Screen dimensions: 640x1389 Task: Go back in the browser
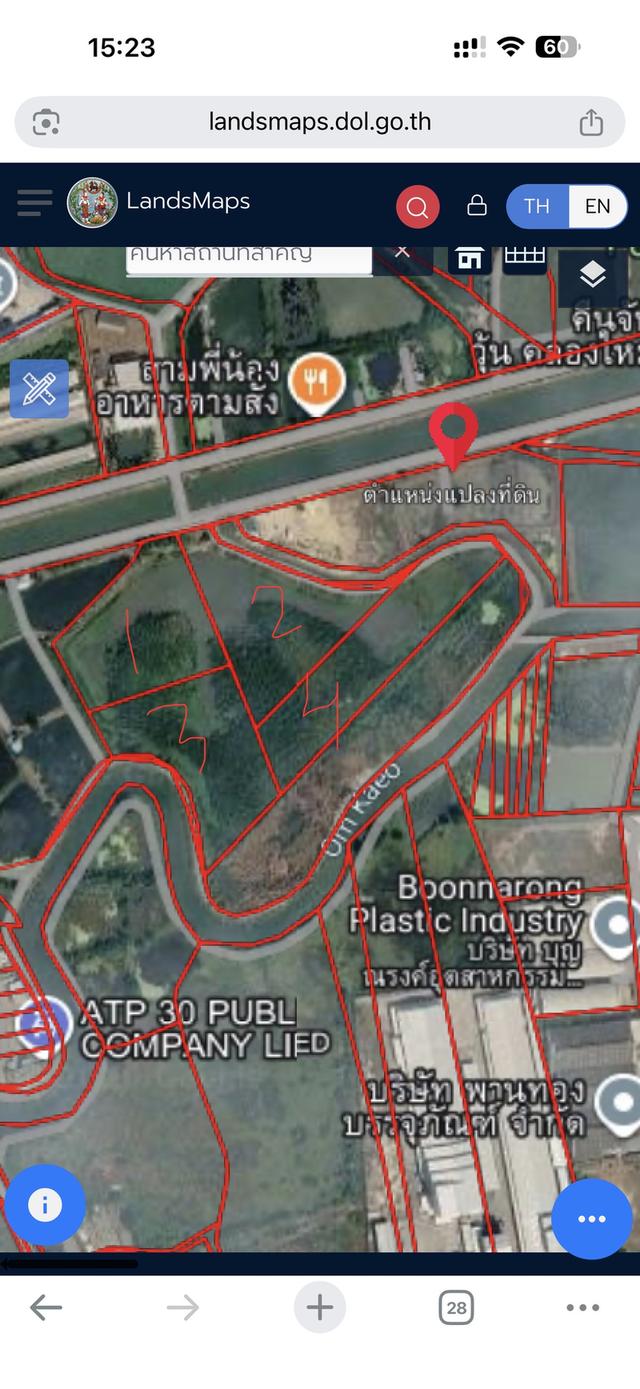coord(46,1307)
